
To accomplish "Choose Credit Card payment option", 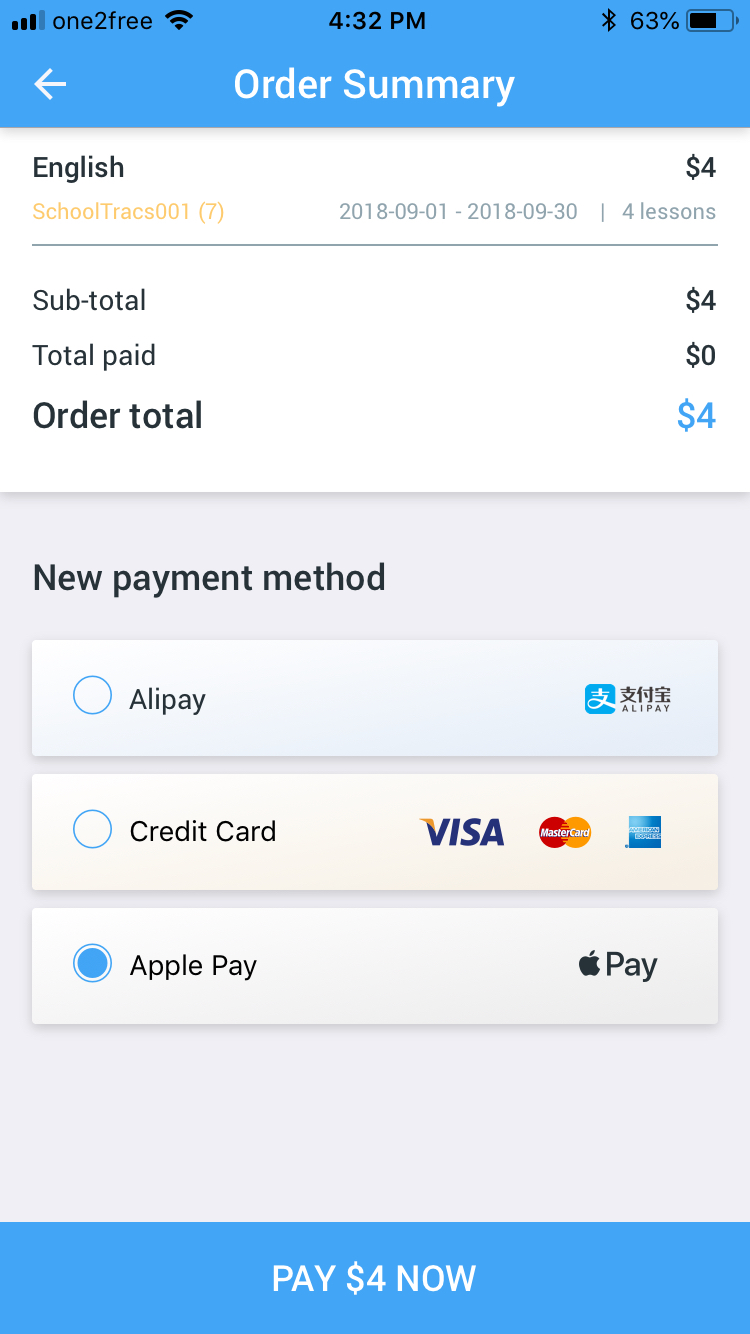I will (93, 830).
